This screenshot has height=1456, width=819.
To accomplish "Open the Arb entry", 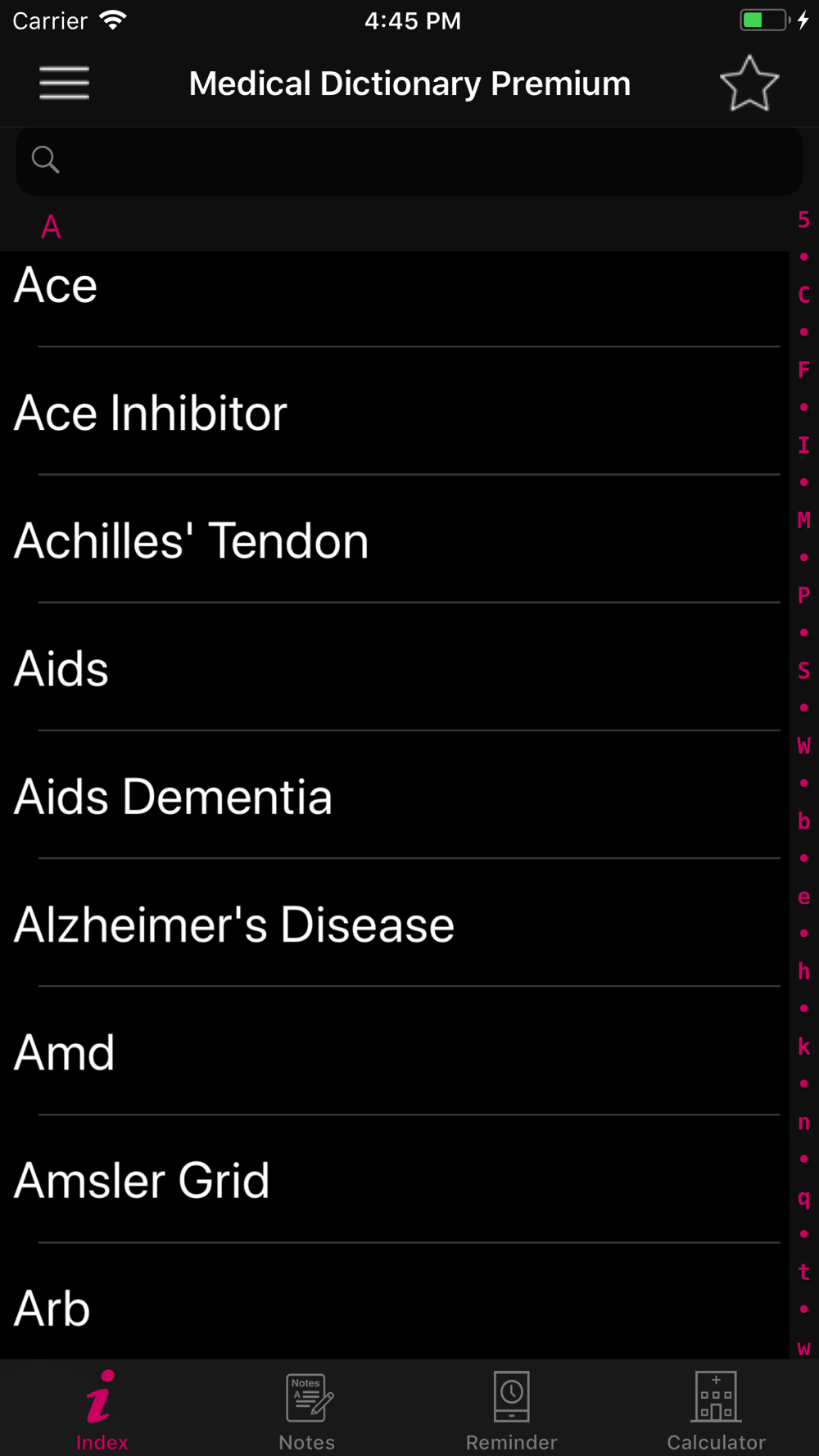I will point(395,1302).
